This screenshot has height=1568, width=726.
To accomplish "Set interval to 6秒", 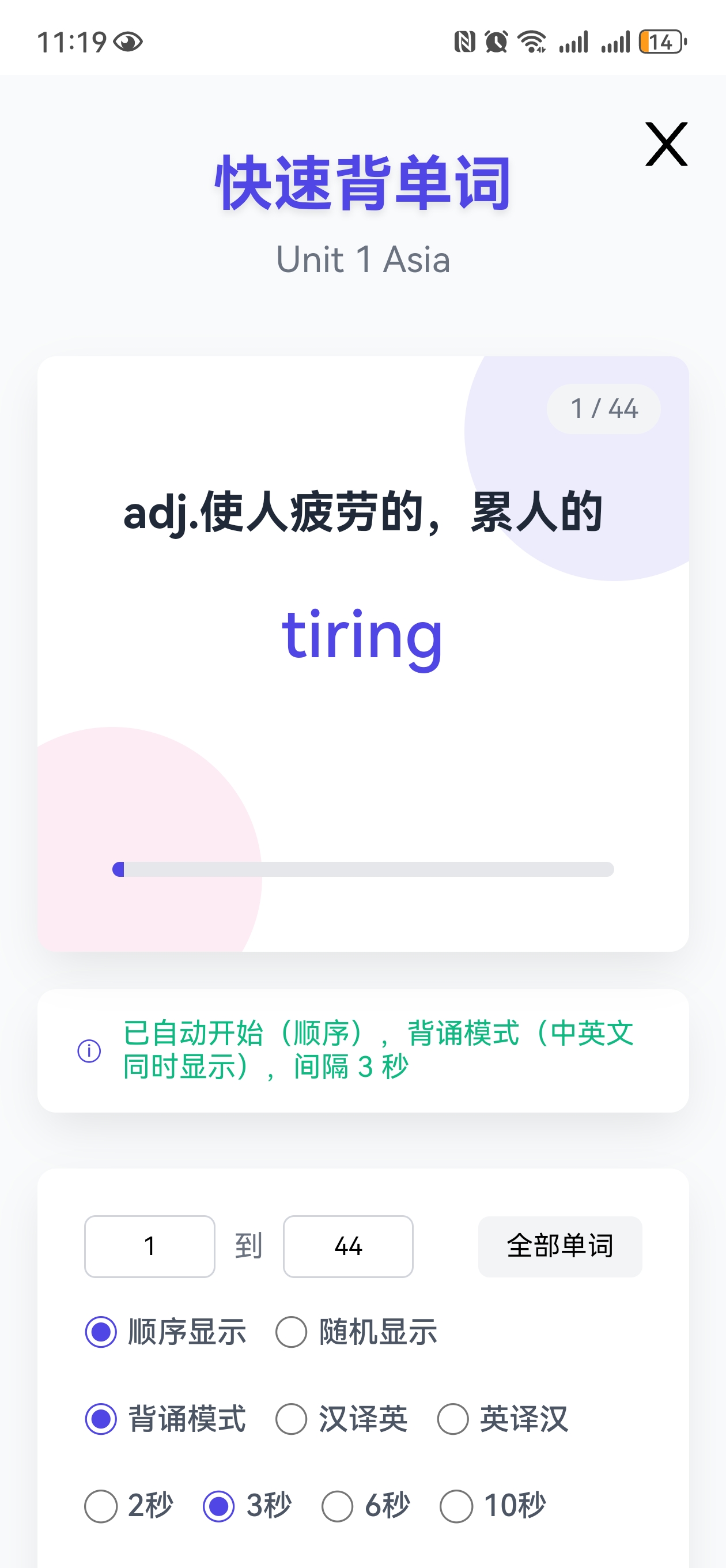I will tap(338, 1506).
